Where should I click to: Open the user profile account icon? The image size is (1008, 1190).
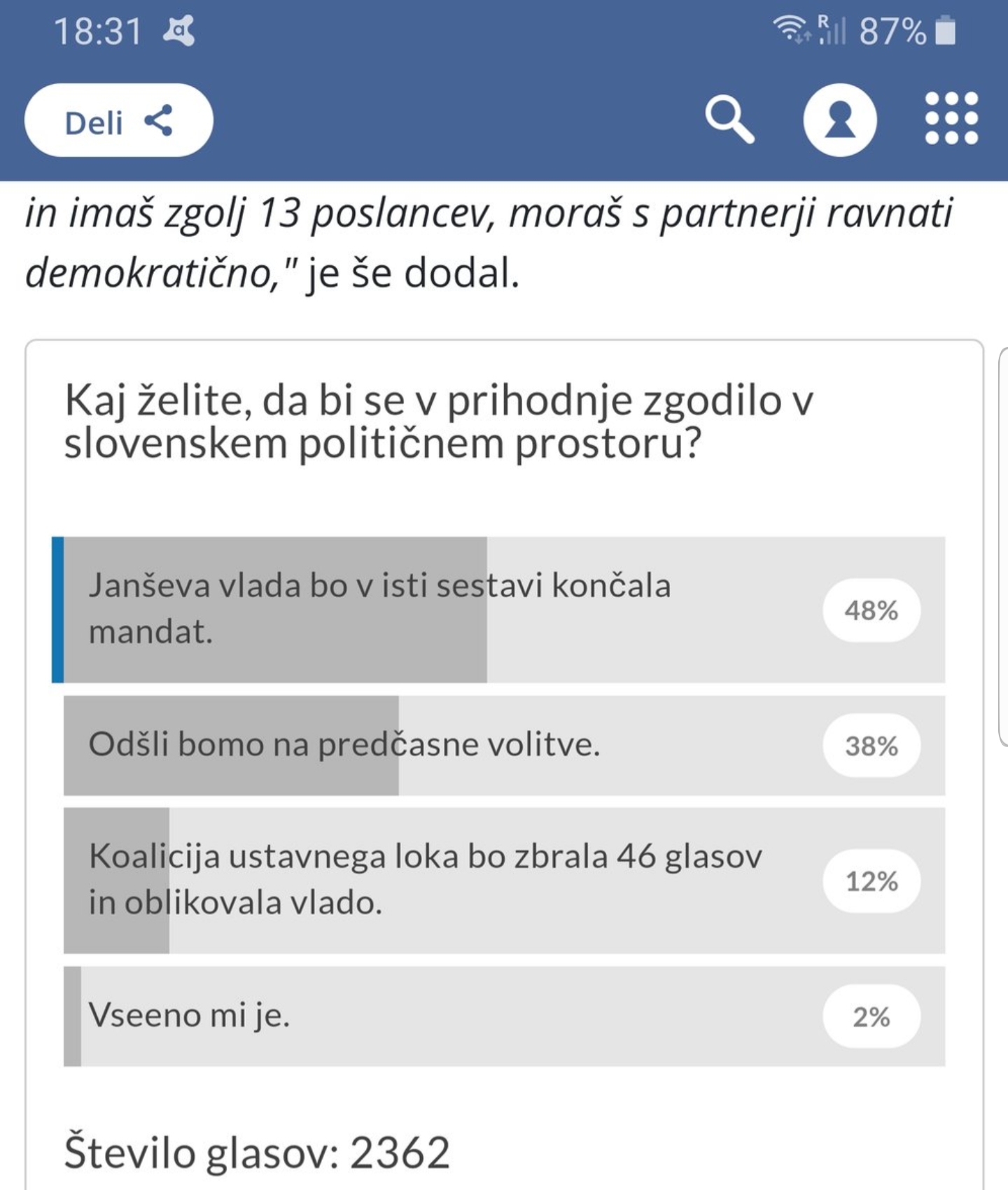[x=839, y=119]
